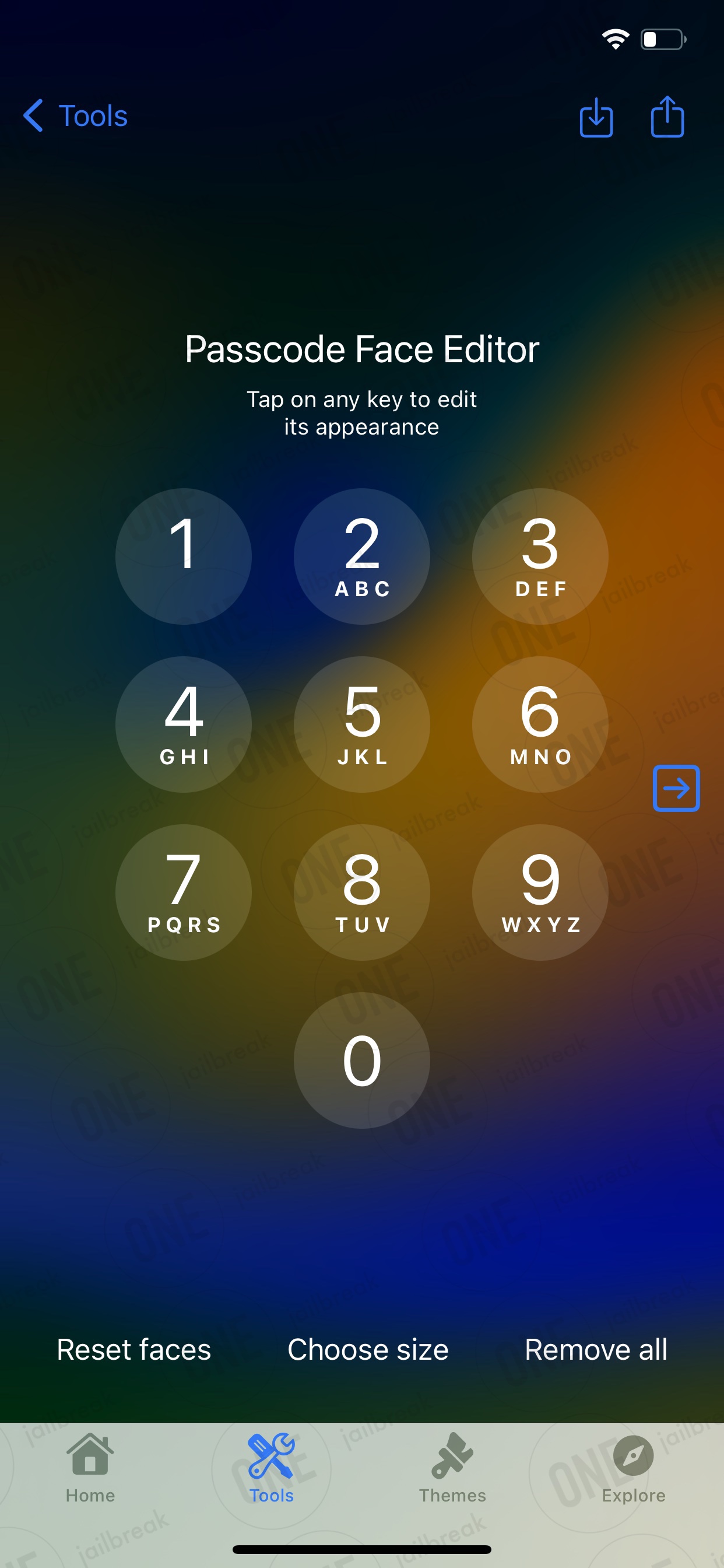
Task: Switch to the Themes tab
Action: point(452,1468)
